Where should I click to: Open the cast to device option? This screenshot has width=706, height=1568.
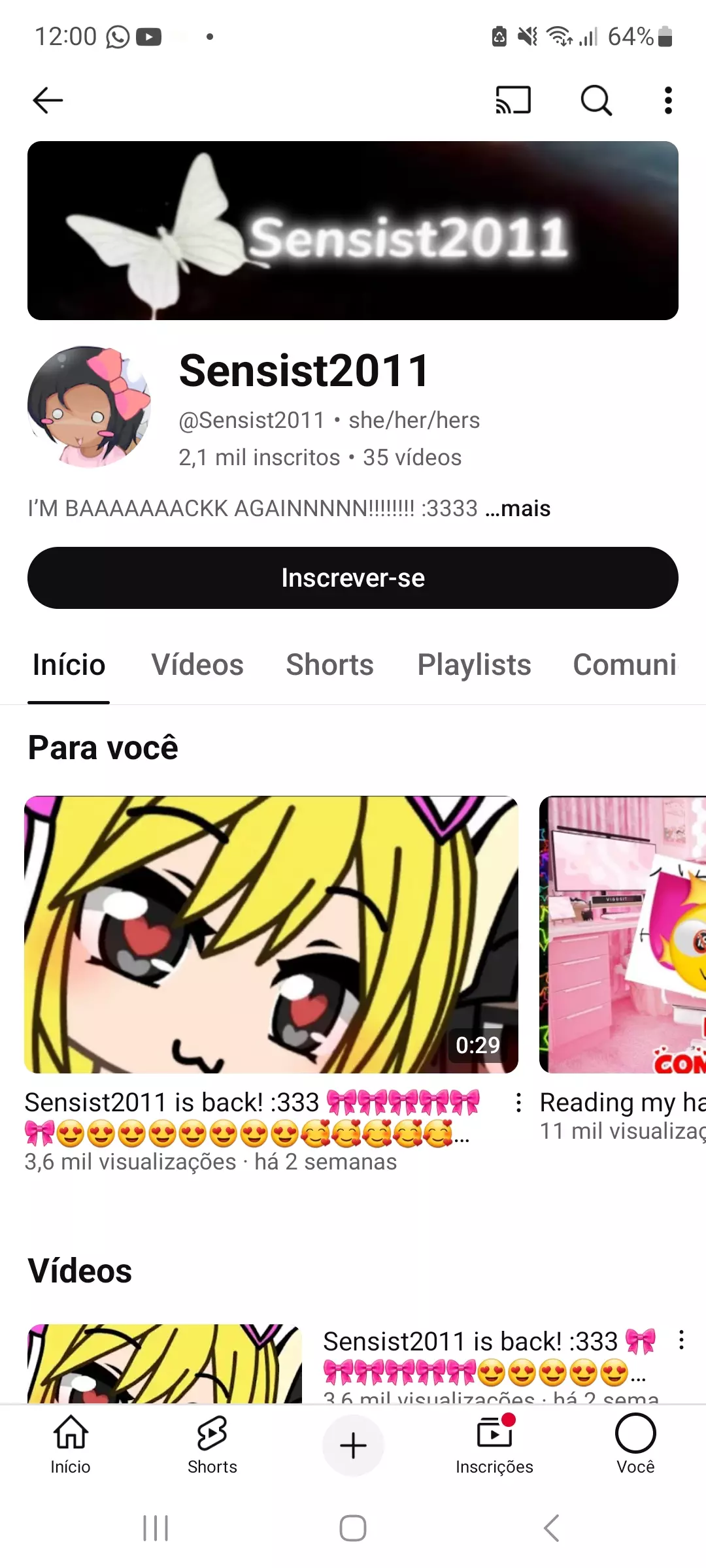tap(513, 100)
